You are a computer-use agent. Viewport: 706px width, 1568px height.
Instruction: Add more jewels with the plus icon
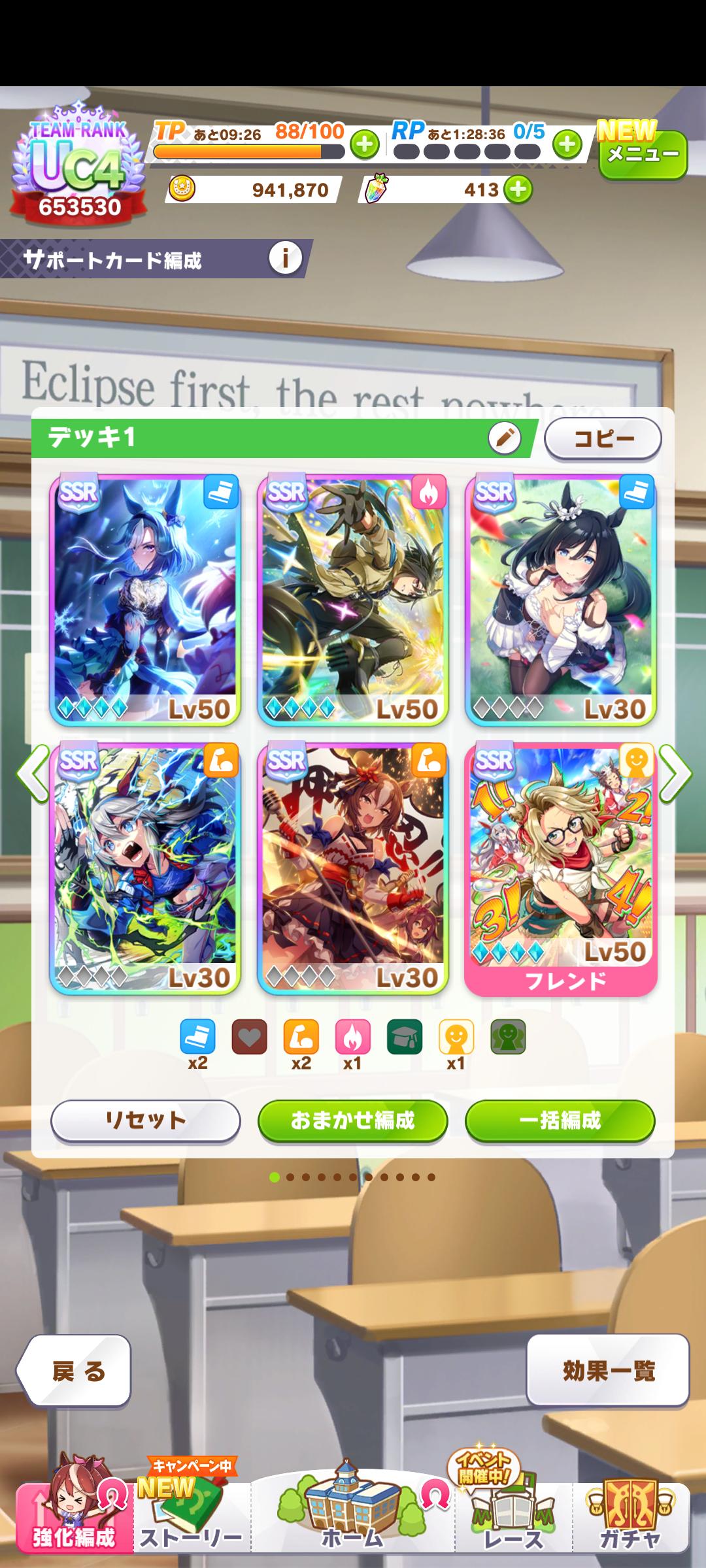tap(518, 189)
